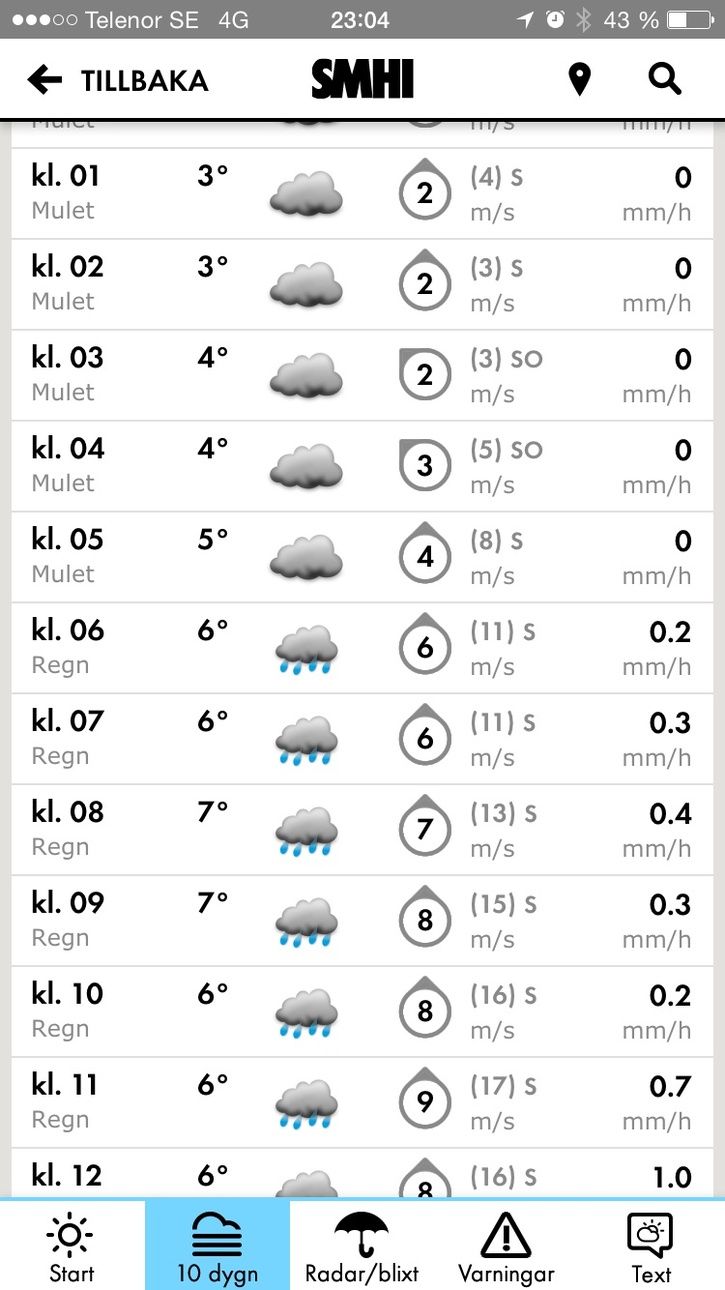This screenshot has height=1290, width=725.
Task: Open search with the magnifying glass
Action: (665, 78)
